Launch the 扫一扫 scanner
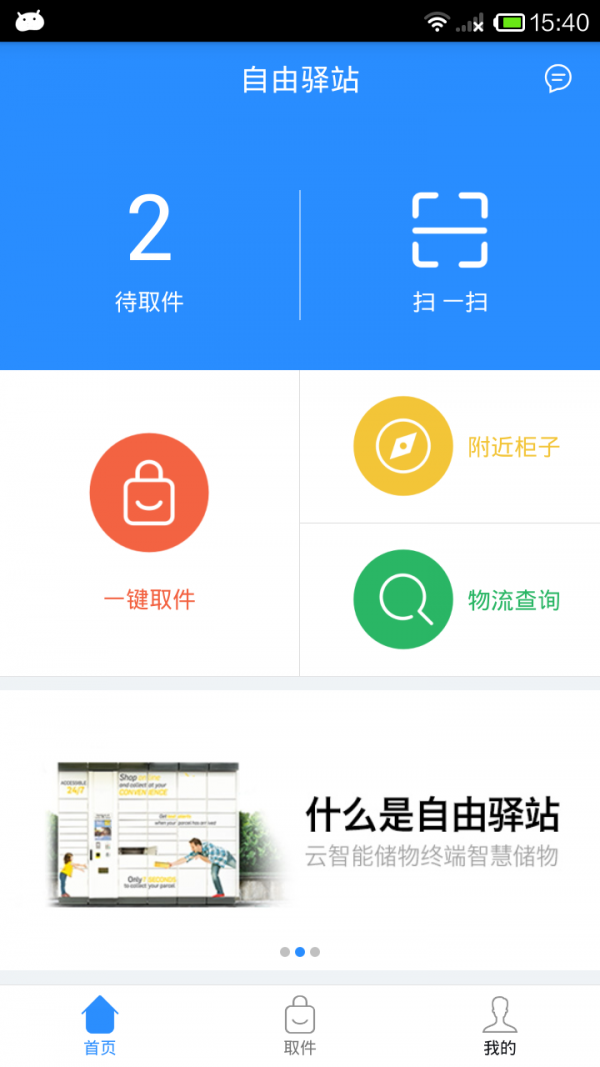600x1067 pixels. pyautogui.click(x=450, y=254)
